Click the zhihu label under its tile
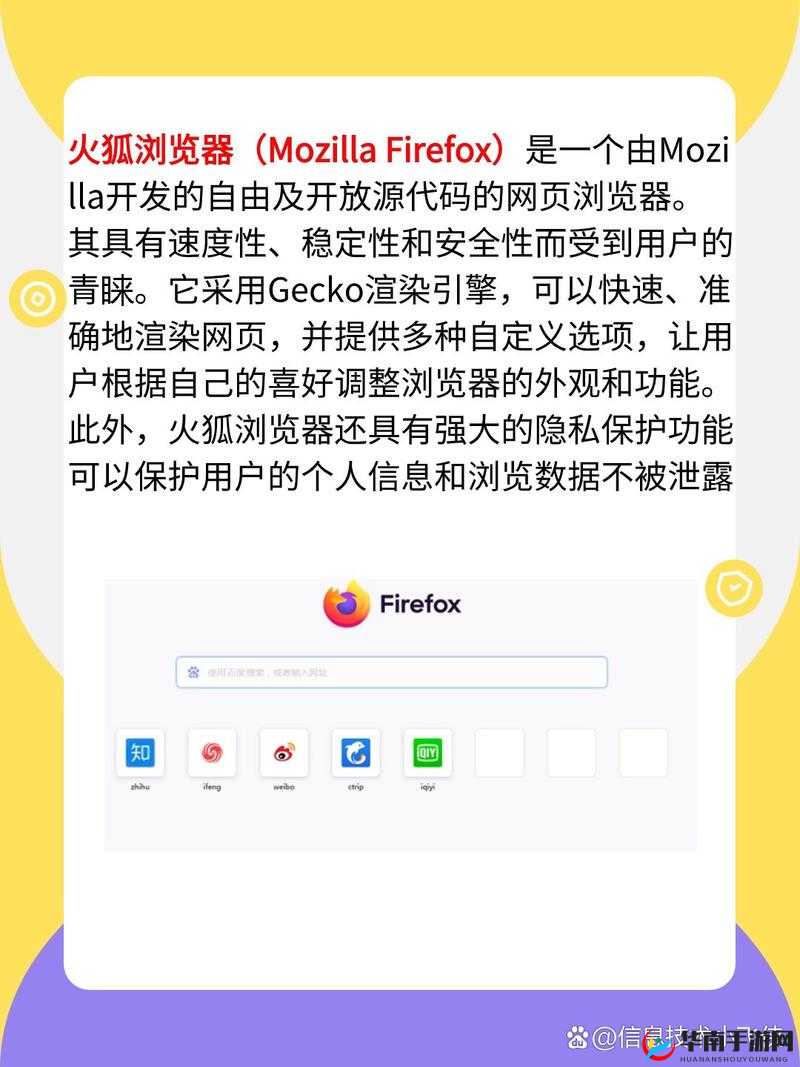 pyautogui.click(x=141, y=786)
